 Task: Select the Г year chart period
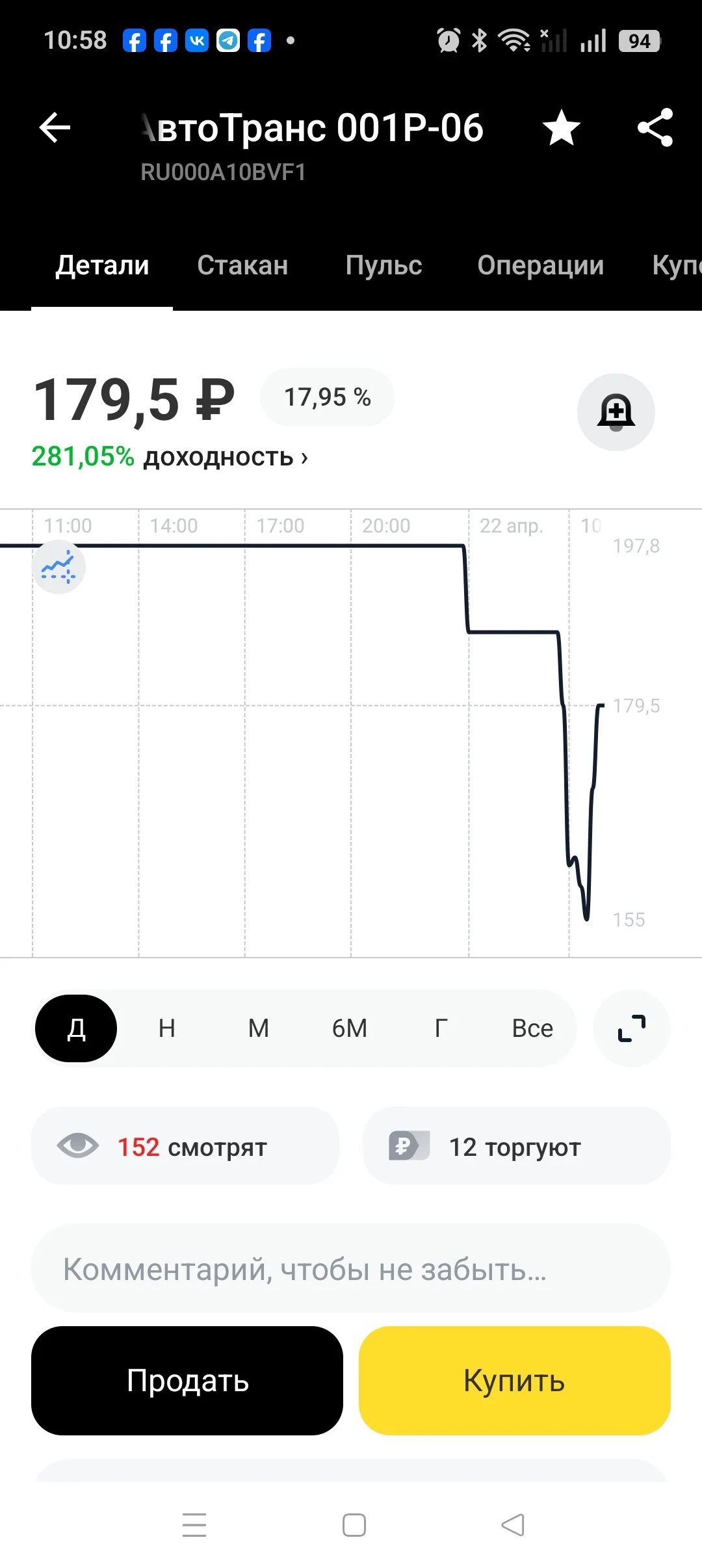[441, 1028]
